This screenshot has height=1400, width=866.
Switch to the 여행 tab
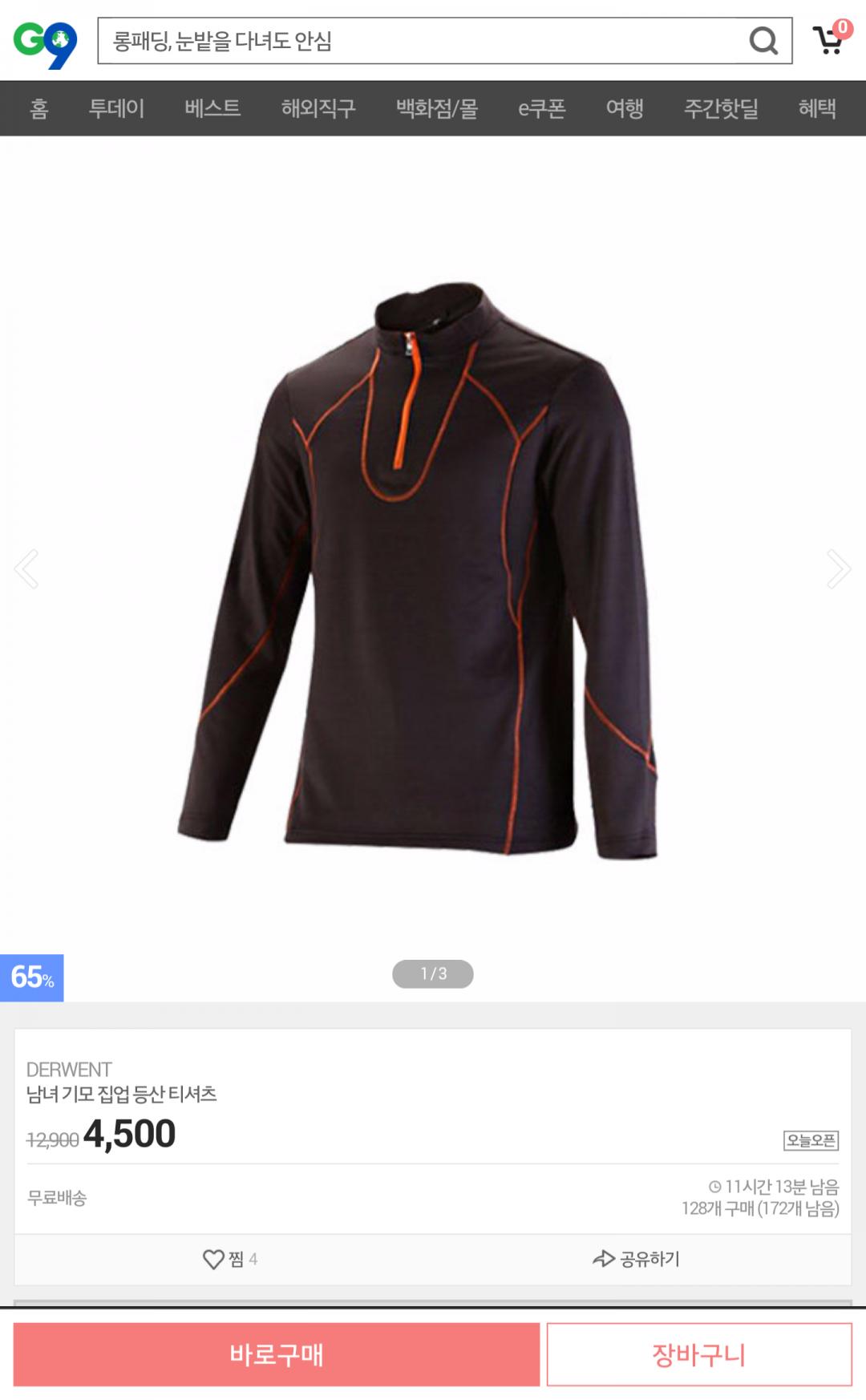click(625, 108)
